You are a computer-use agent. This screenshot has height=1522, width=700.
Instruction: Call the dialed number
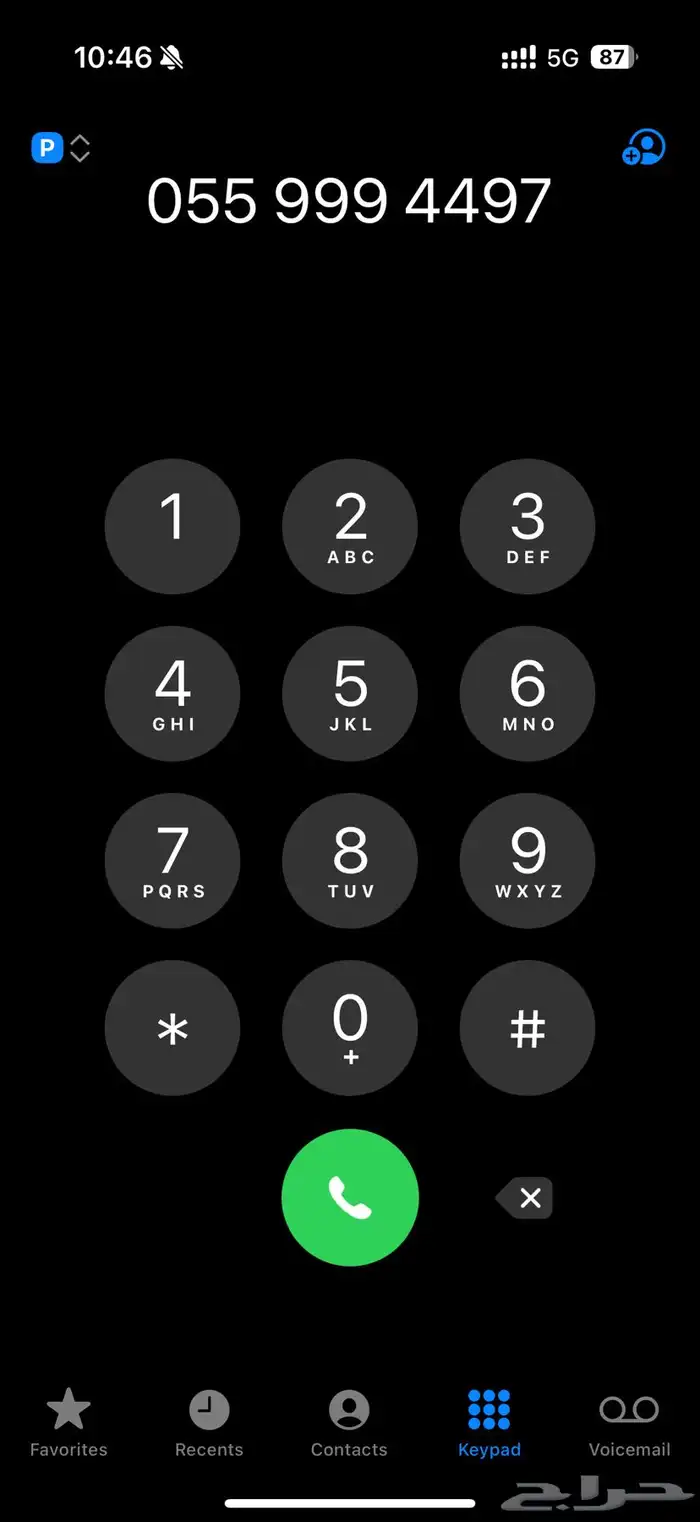tap(350, 1197)
